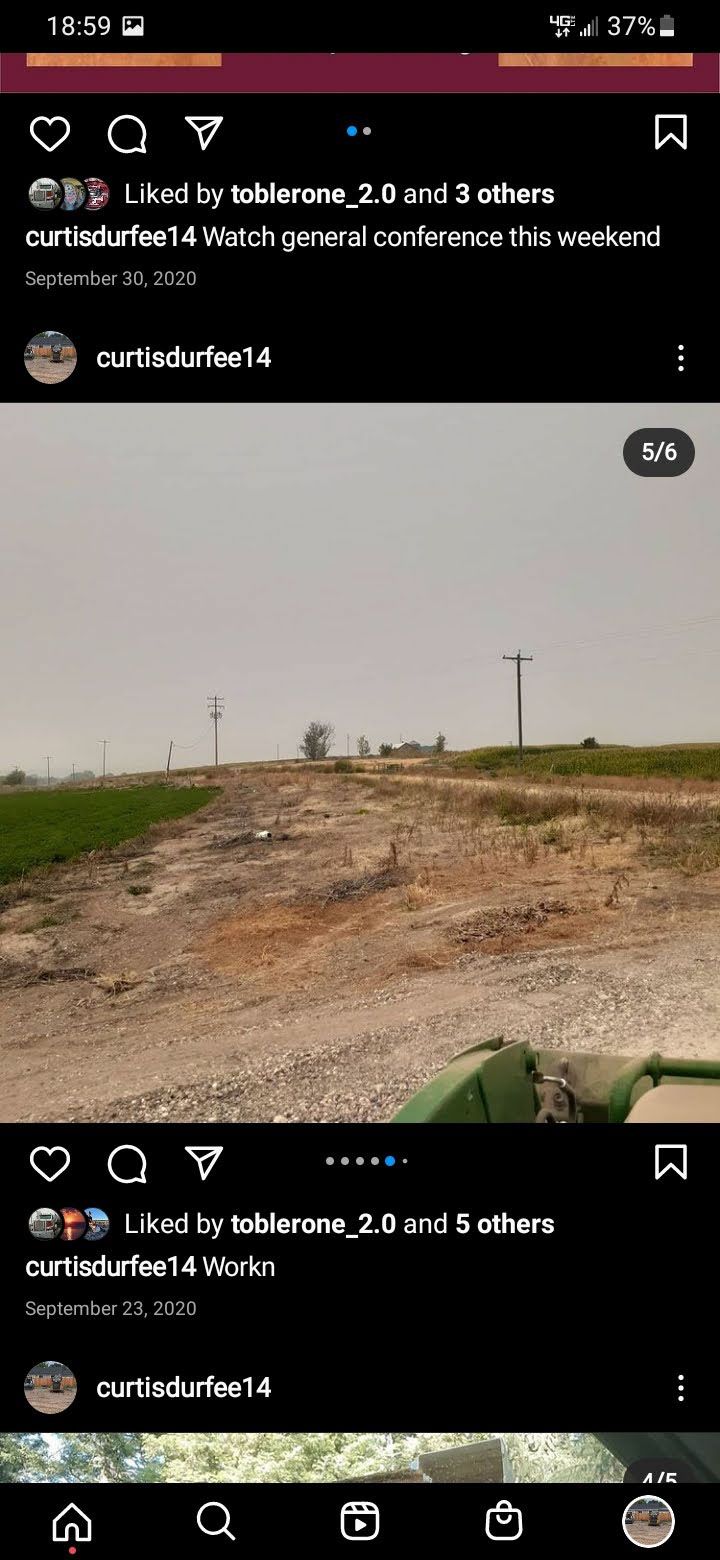Screen dimensions: 720x1560
Task: Open curtisdurfee14 profile from the 5/6 post header
Action: [x=183, y=358]
